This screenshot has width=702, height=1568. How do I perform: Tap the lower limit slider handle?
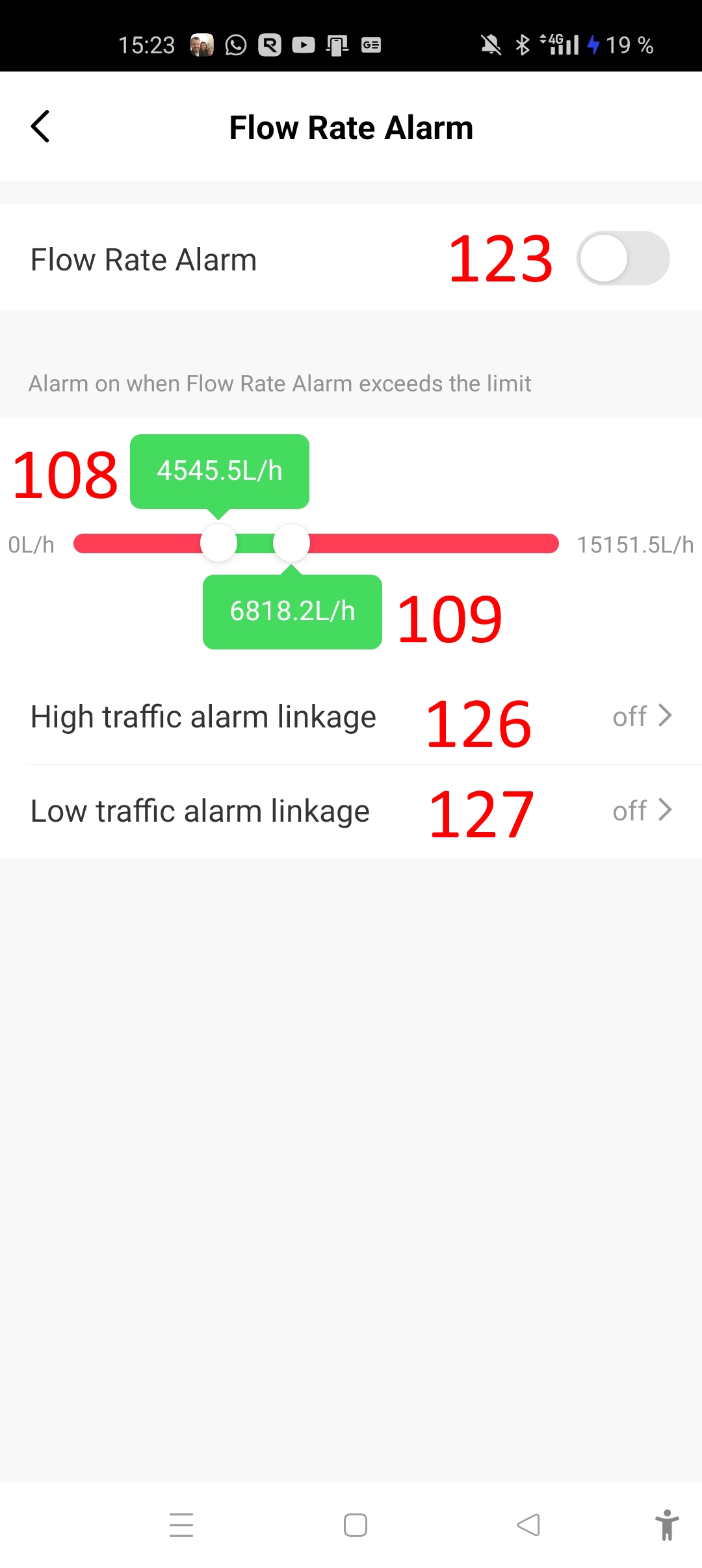218,543
